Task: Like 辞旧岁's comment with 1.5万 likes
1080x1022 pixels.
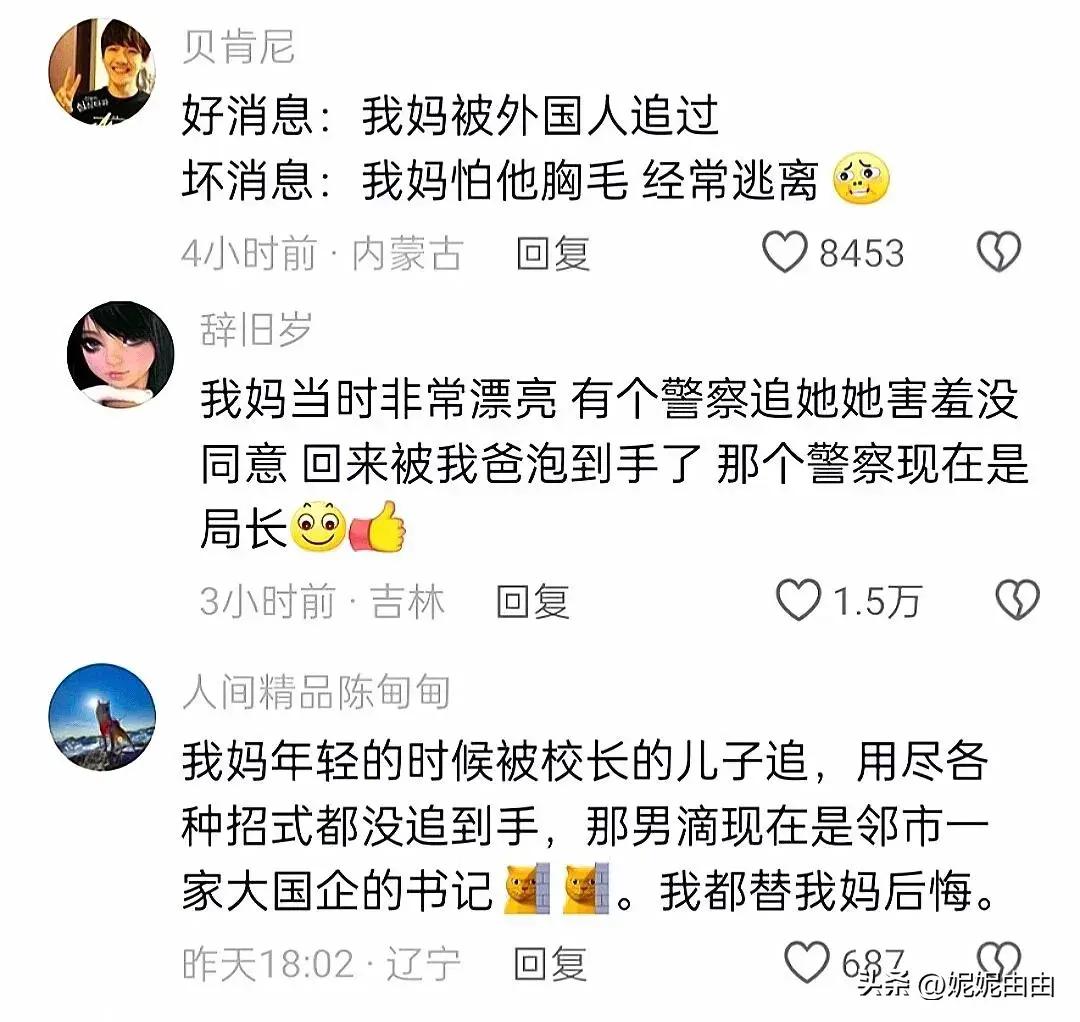Action: [x=798, y=601]
